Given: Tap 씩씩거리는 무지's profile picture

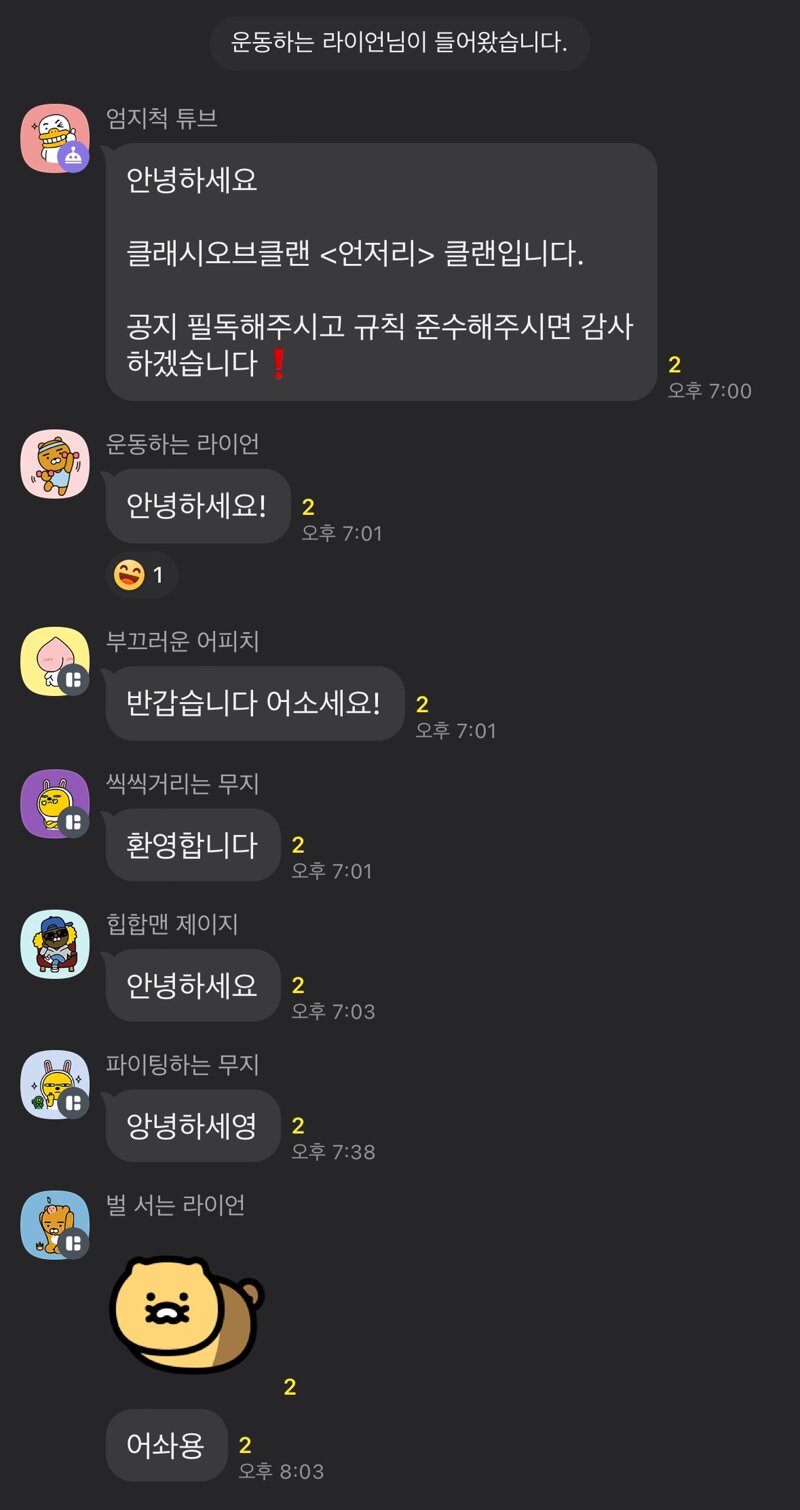Looking at the screenshot, I should click(x=55, y=803).
